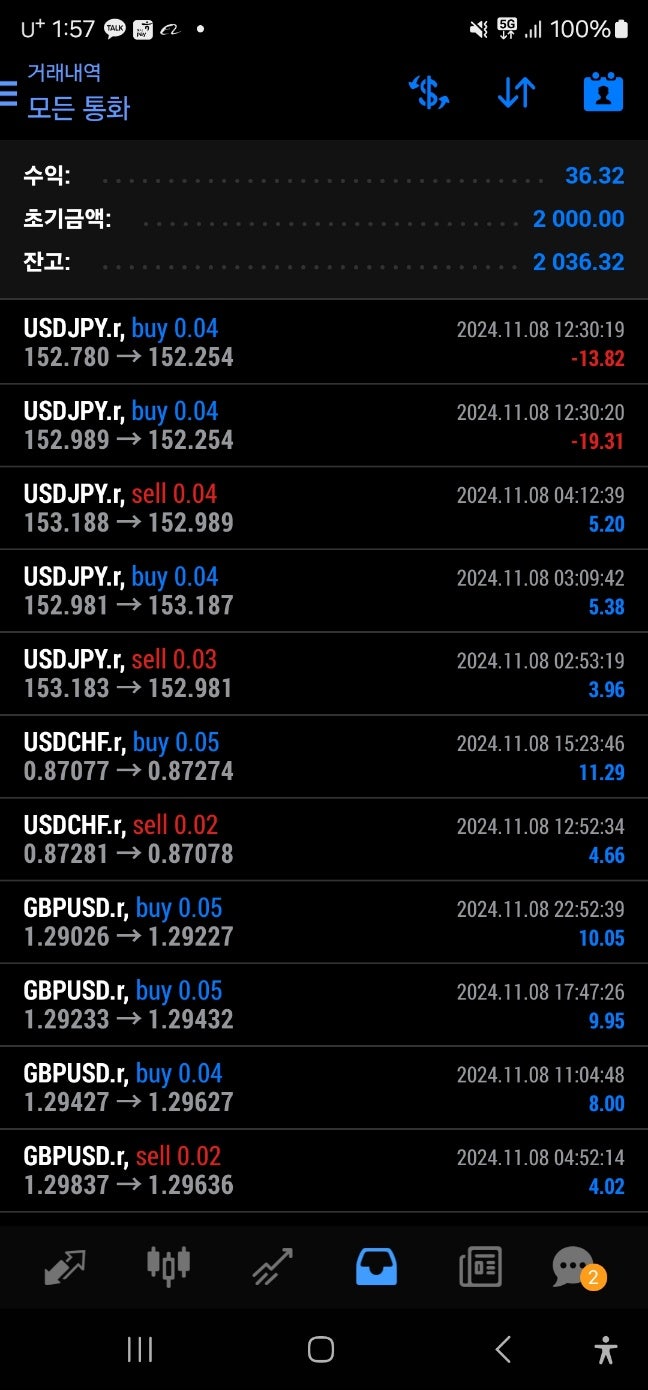Open the USDJPY.r buy trade with loss -13.82
The width and height of the screenshot is (648, 1390).
pos(324,342)
